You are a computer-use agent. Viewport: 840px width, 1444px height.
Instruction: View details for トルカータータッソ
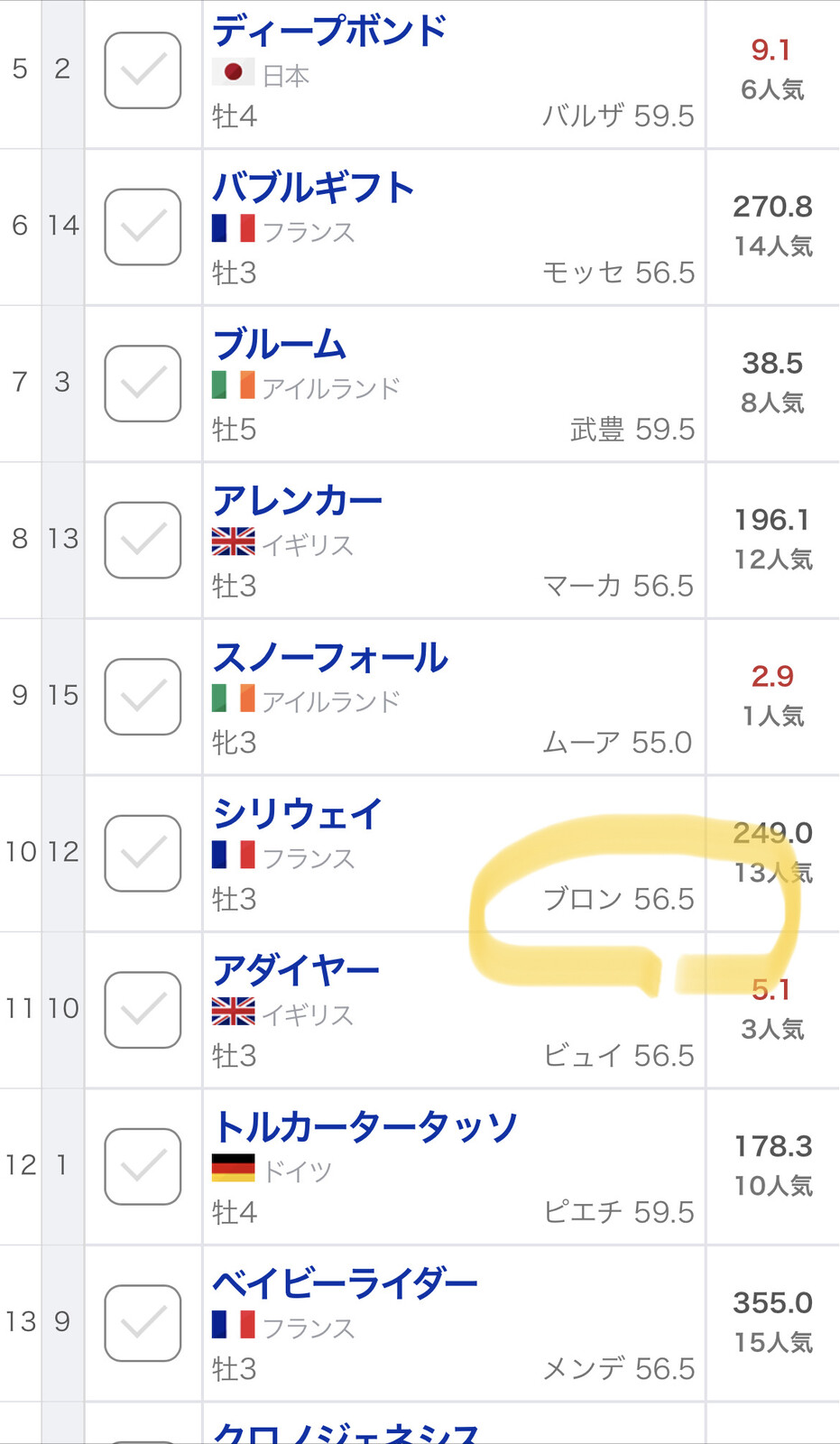coord(365,1127)
